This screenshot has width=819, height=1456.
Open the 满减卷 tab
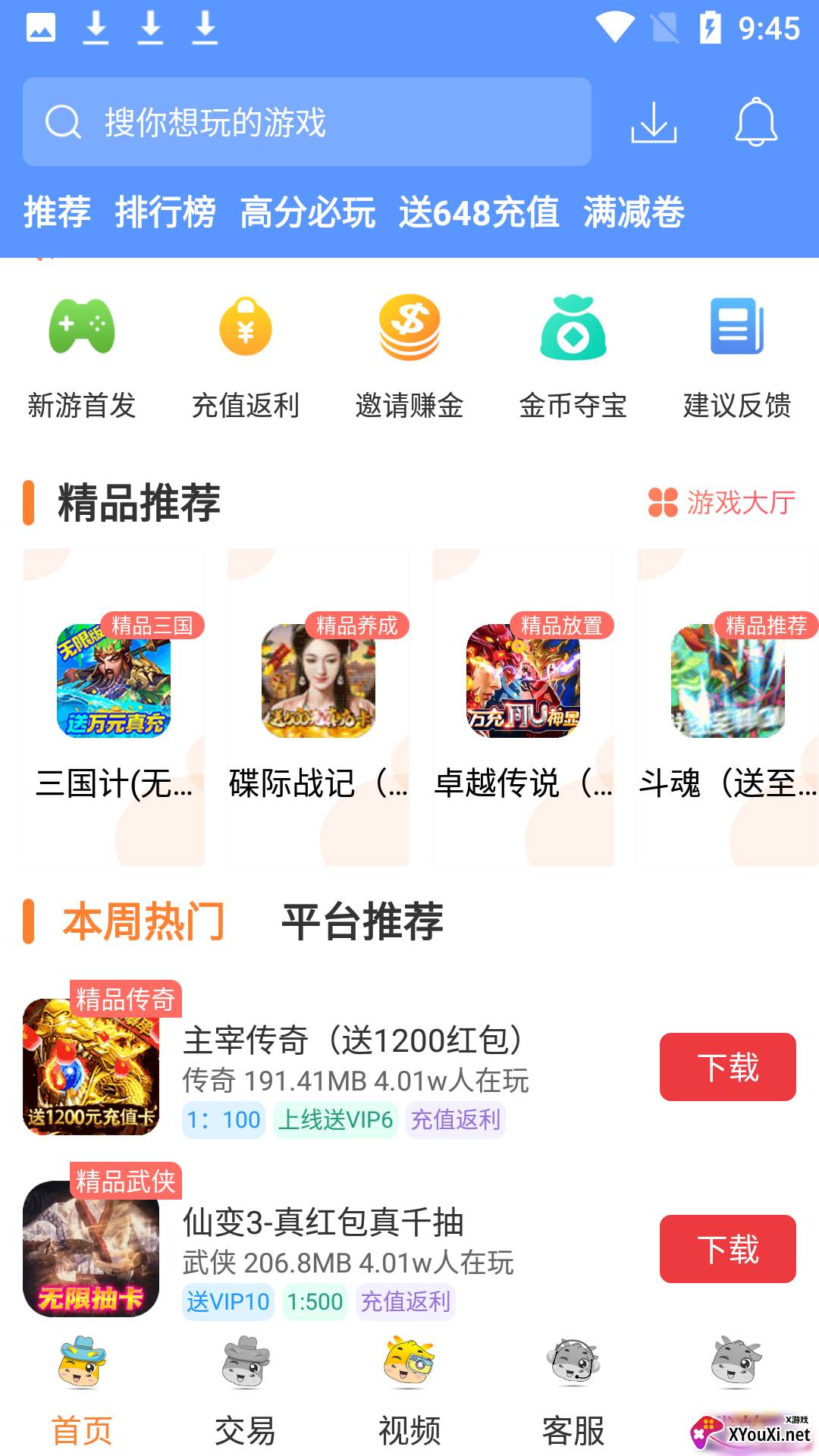click(x=634, y=212)
